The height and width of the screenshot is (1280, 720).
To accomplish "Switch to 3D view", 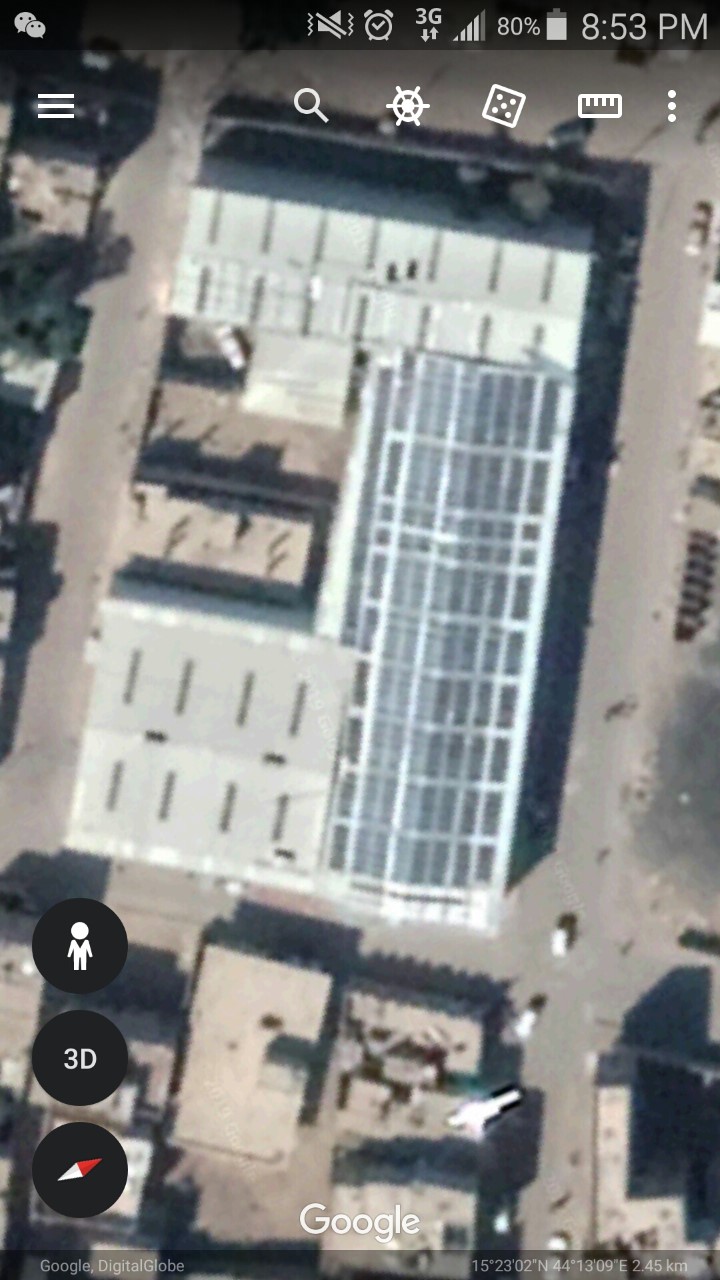I will 80,1058.
